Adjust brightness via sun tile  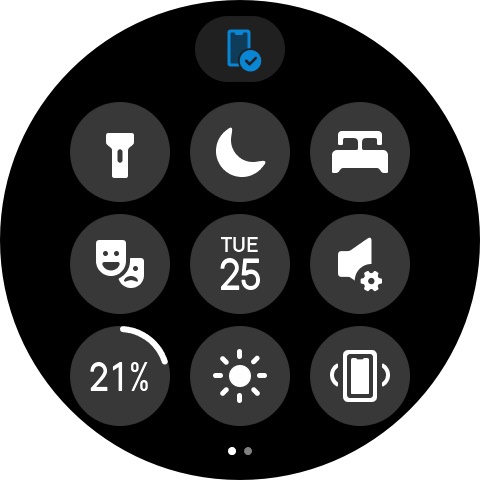(240, 376)
